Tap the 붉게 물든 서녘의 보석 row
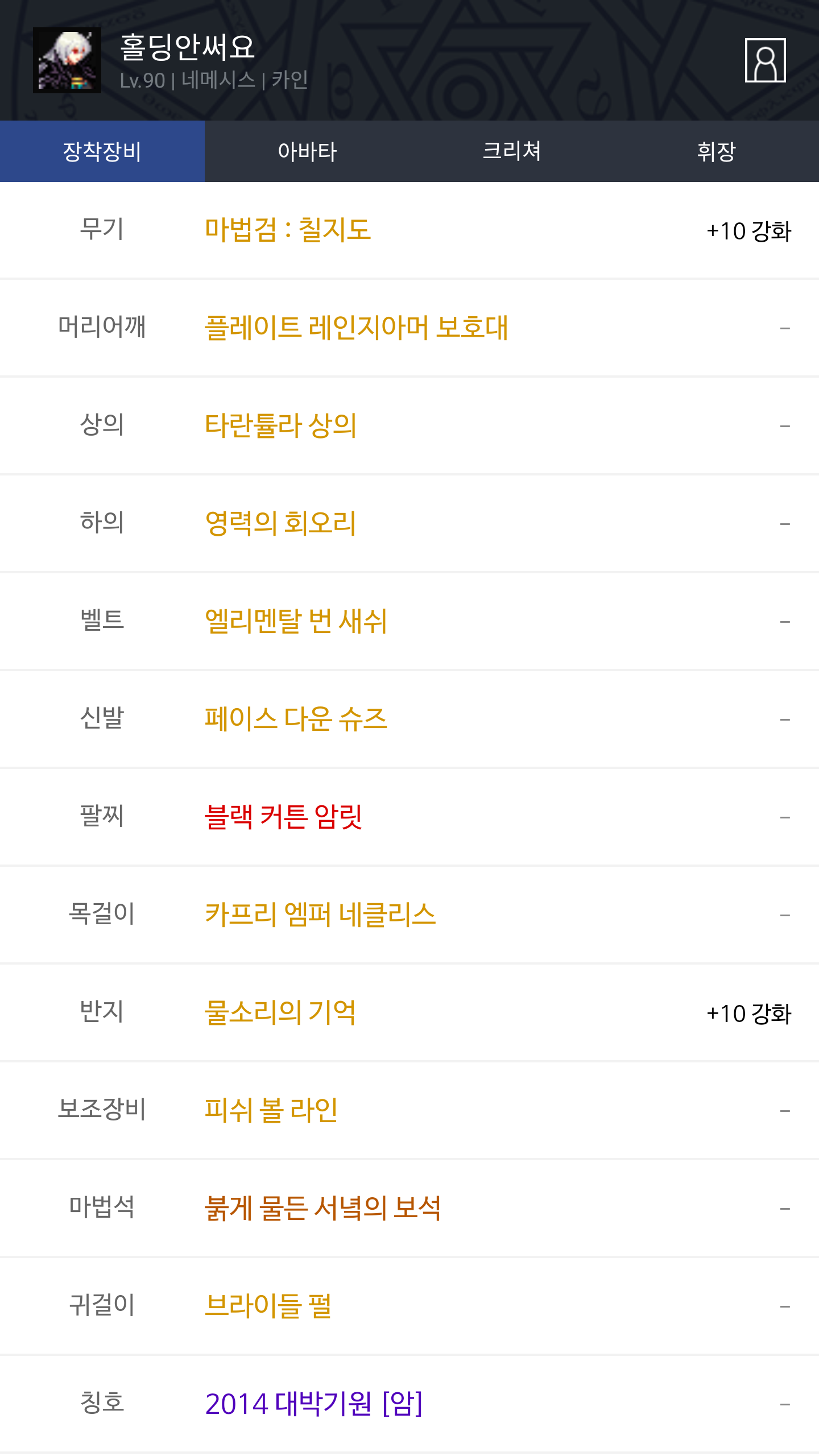819x1456 pixels. (x=409, y=1209)
